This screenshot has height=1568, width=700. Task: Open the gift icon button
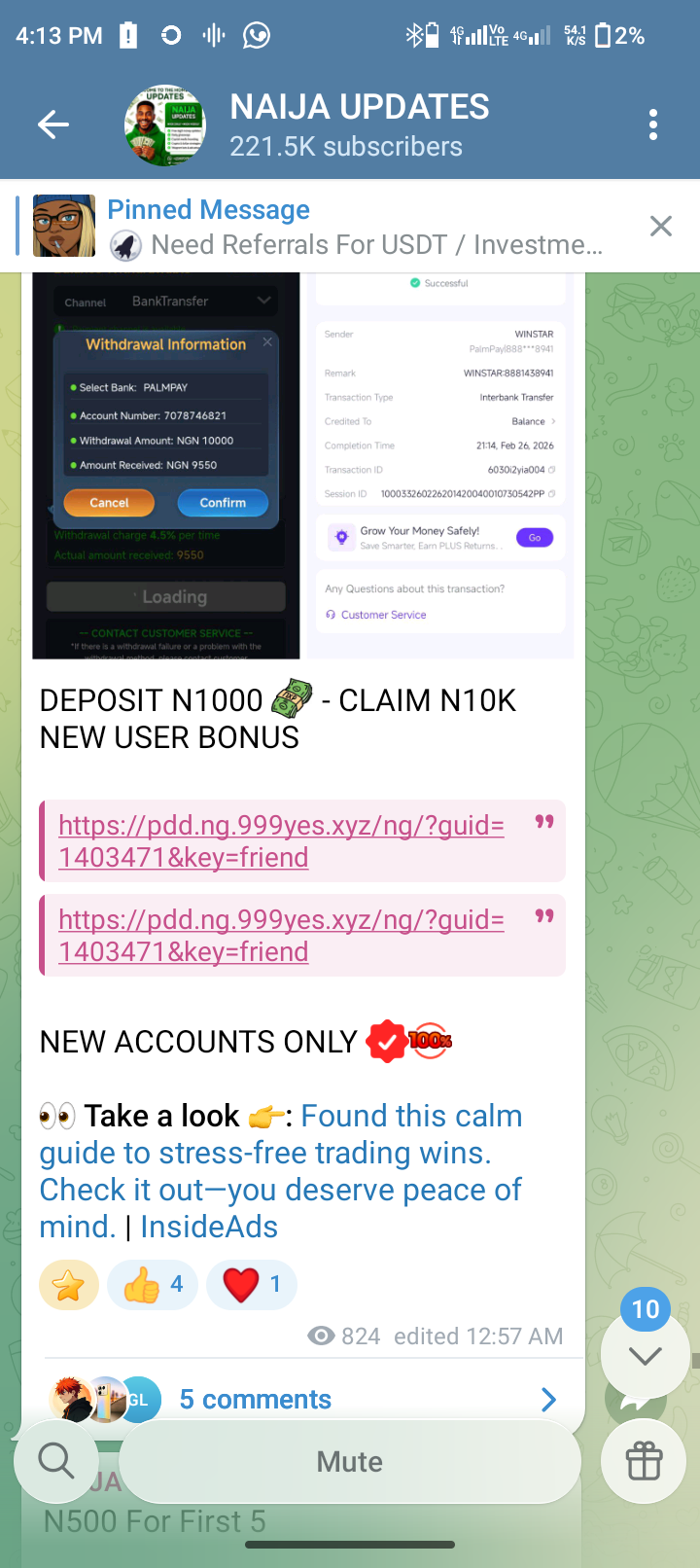(x=644, y=1461)
